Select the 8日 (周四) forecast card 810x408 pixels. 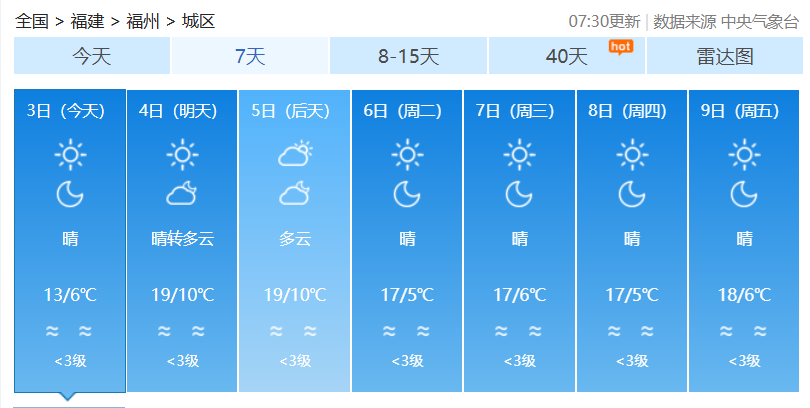click(x=632, y=240)
